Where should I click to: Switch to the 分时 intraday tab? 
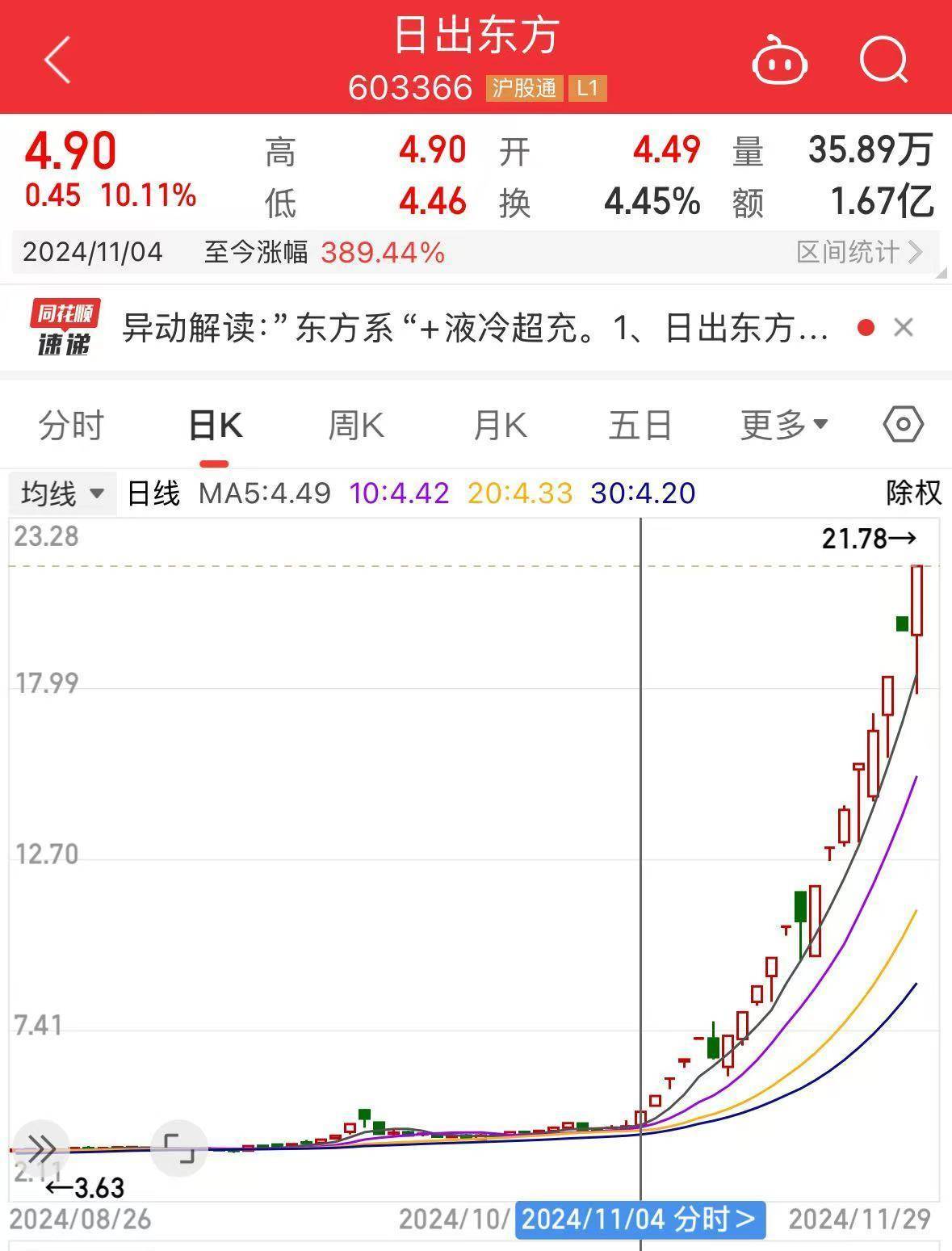coord(71,423)
